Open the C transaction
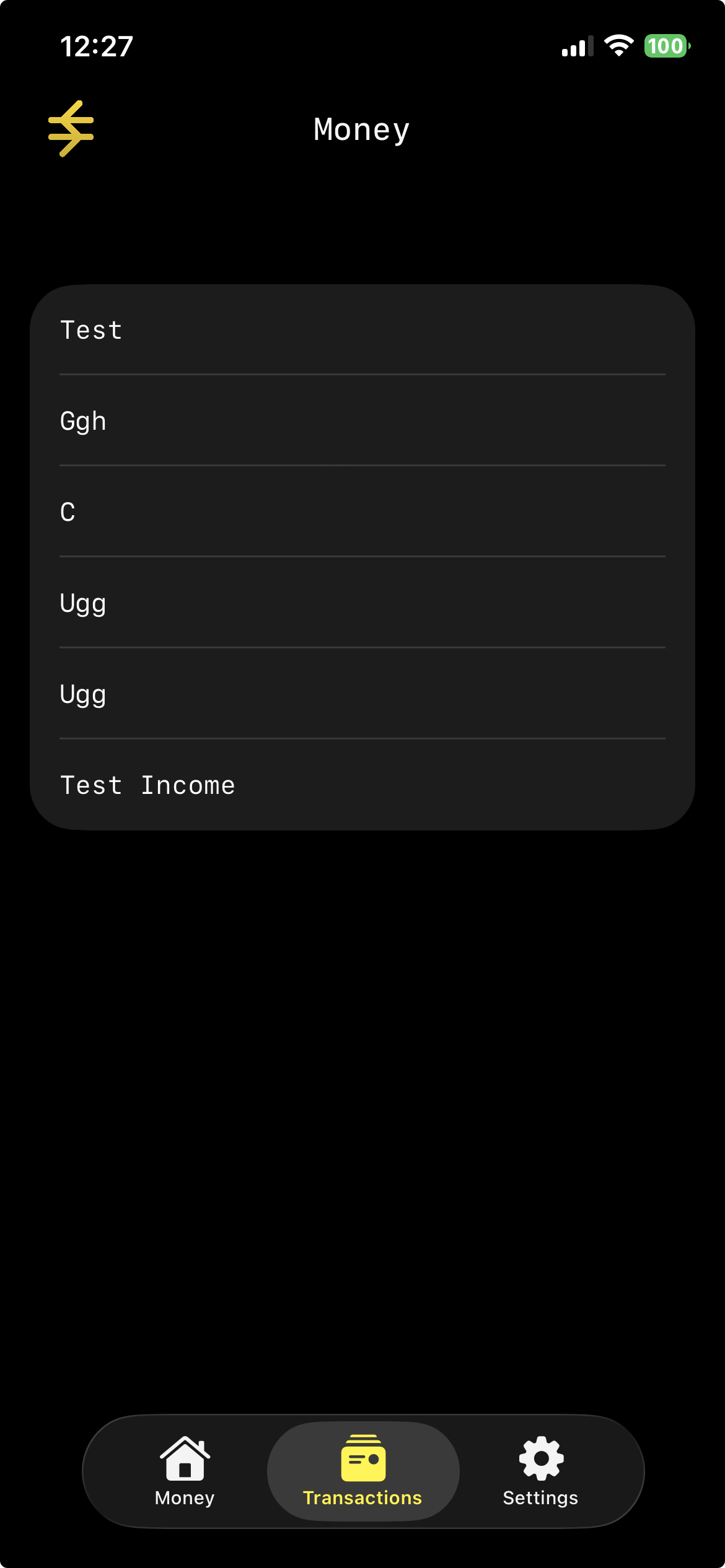 point(362,512)
